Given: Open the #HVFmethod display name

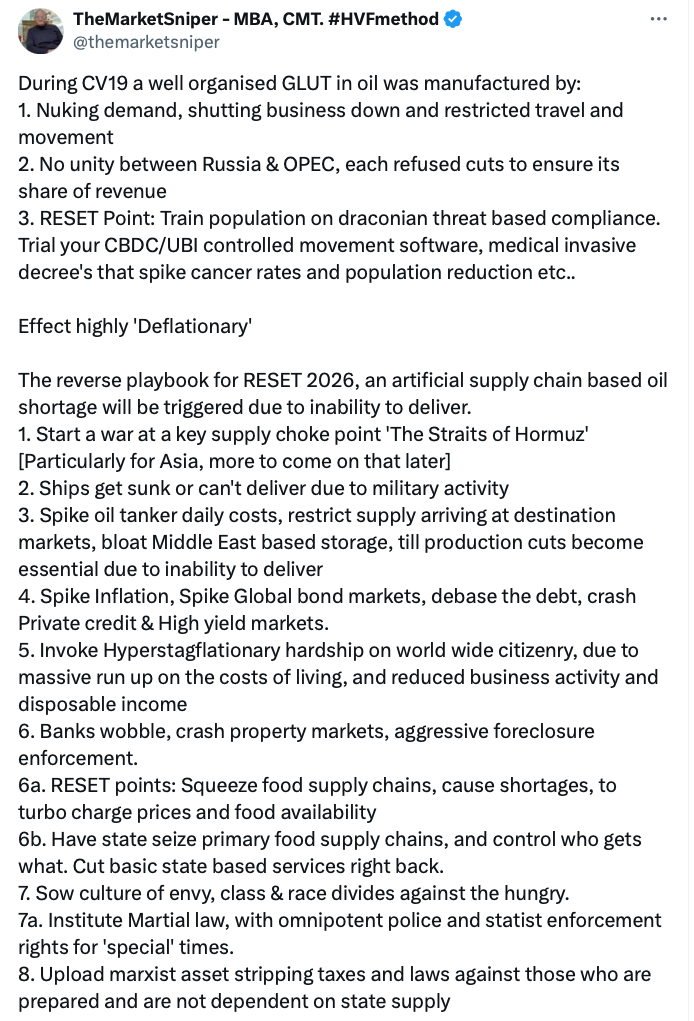Looking at the screenshot, I should click(256, 19).
